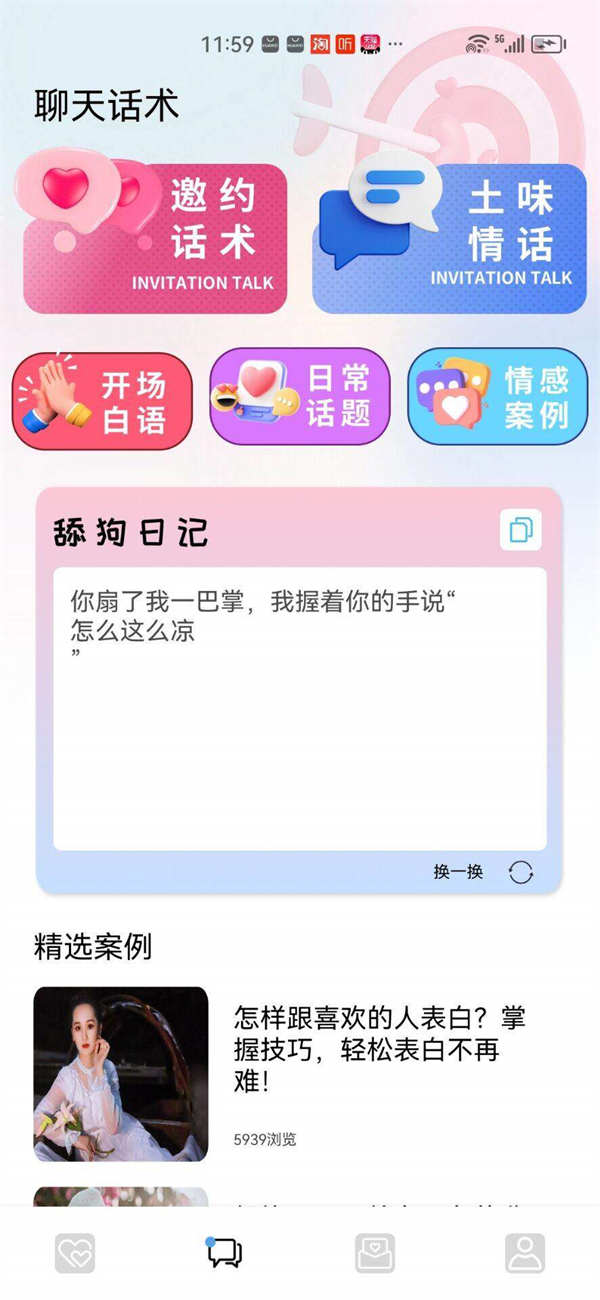The width and height of the screenshot is (600, 1300).
Task: Switch to the love letter tab
Action: coord(375,1253)
